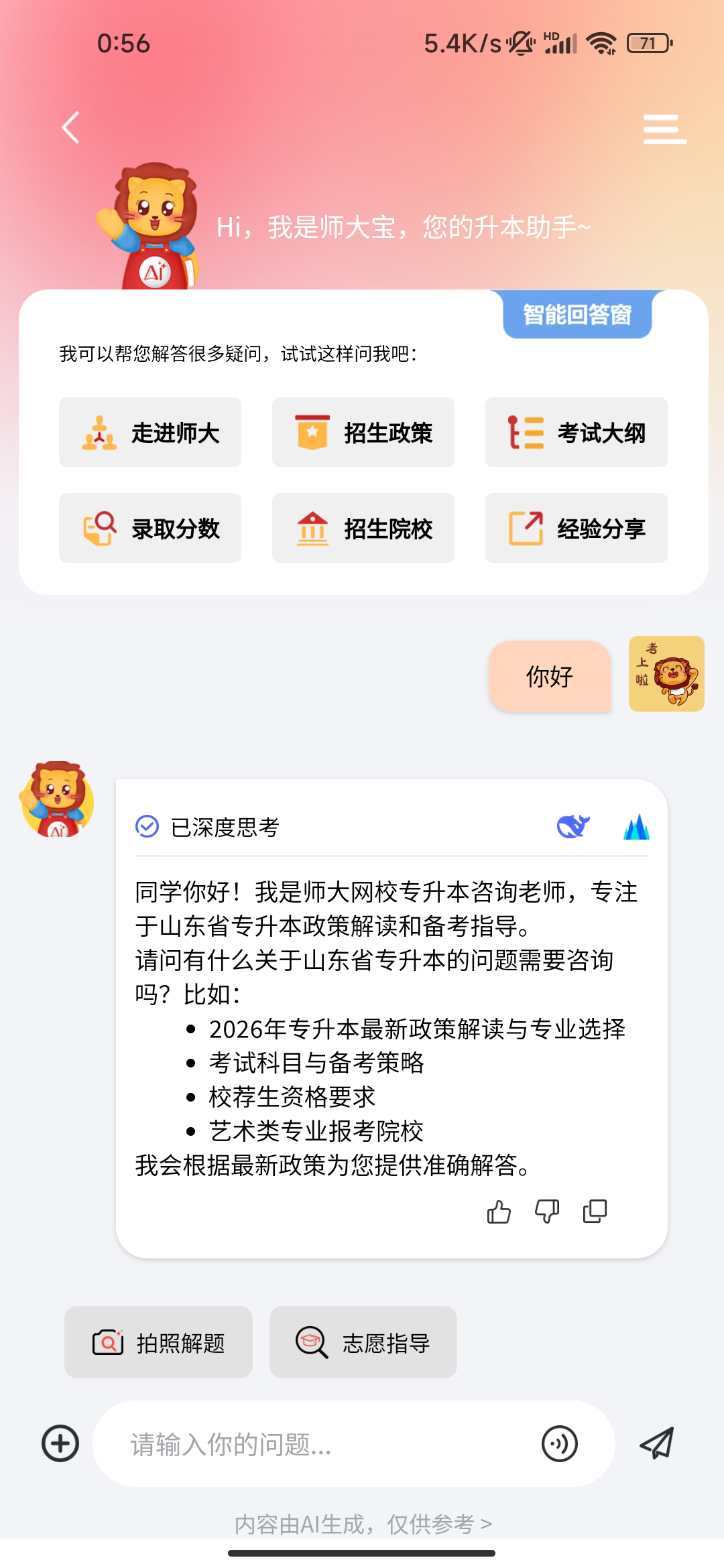Select the 考试大纲 quick question
The height and width of the screenshot is (1568, 724).
[577, 432]
